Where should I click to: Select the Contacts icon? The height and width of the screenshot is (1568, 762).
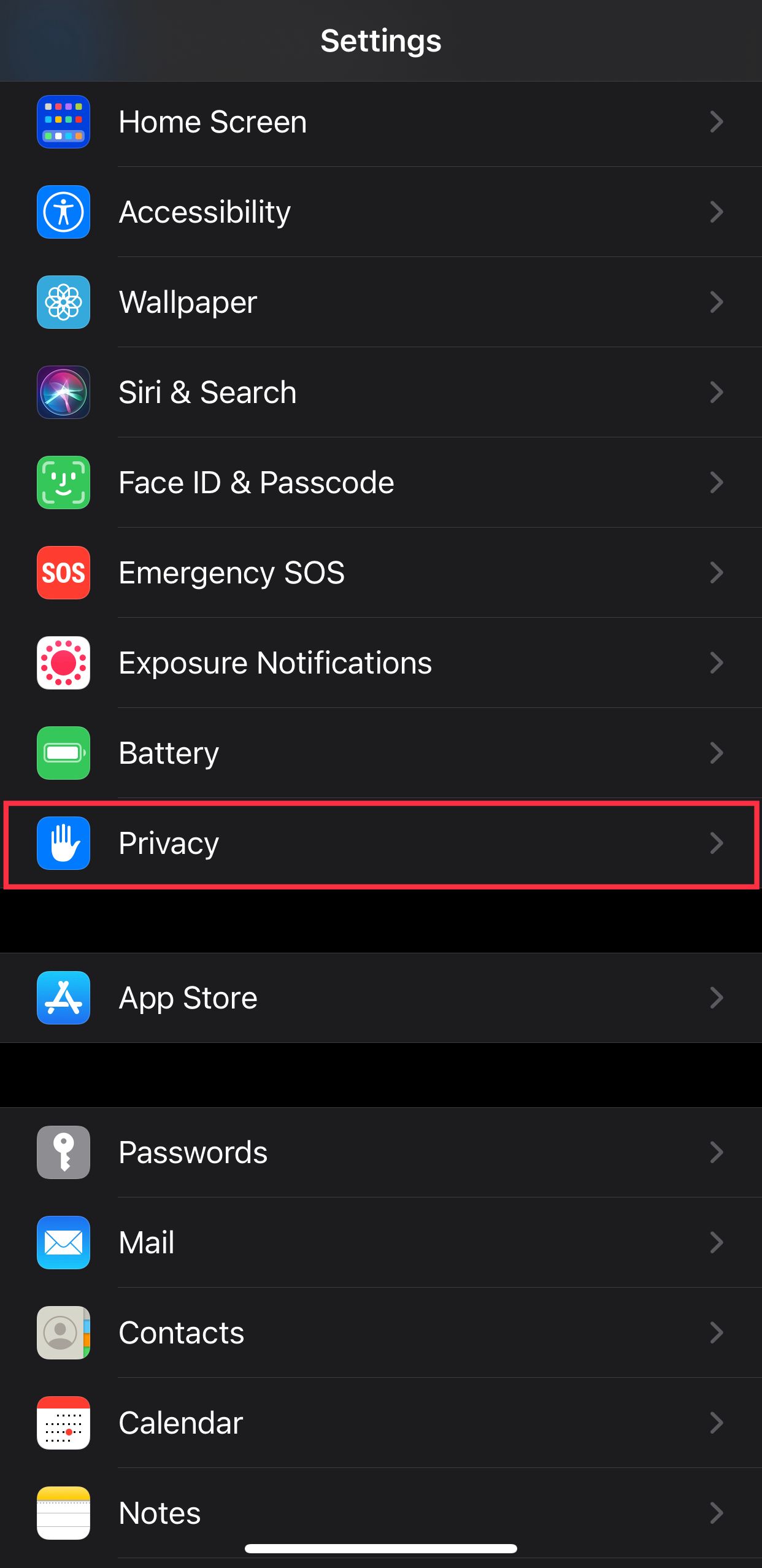tap(63, 1332)
